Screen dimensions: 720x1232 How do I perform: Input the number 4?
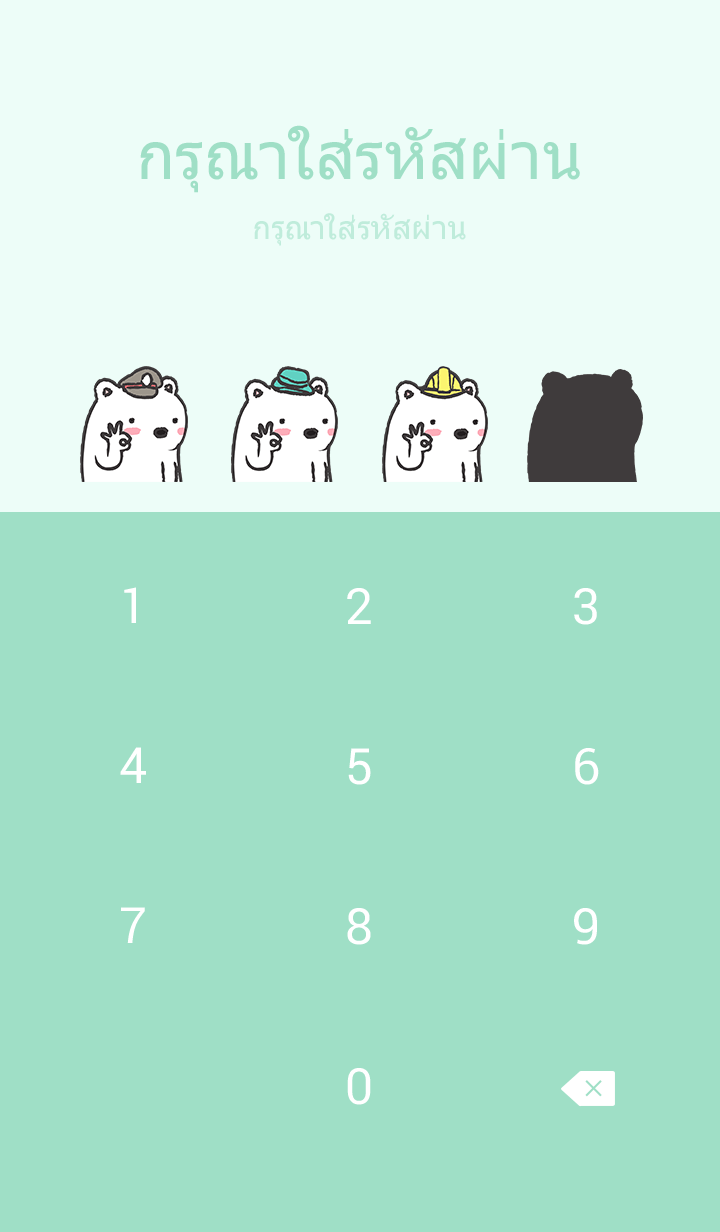(x=132, y=767)
